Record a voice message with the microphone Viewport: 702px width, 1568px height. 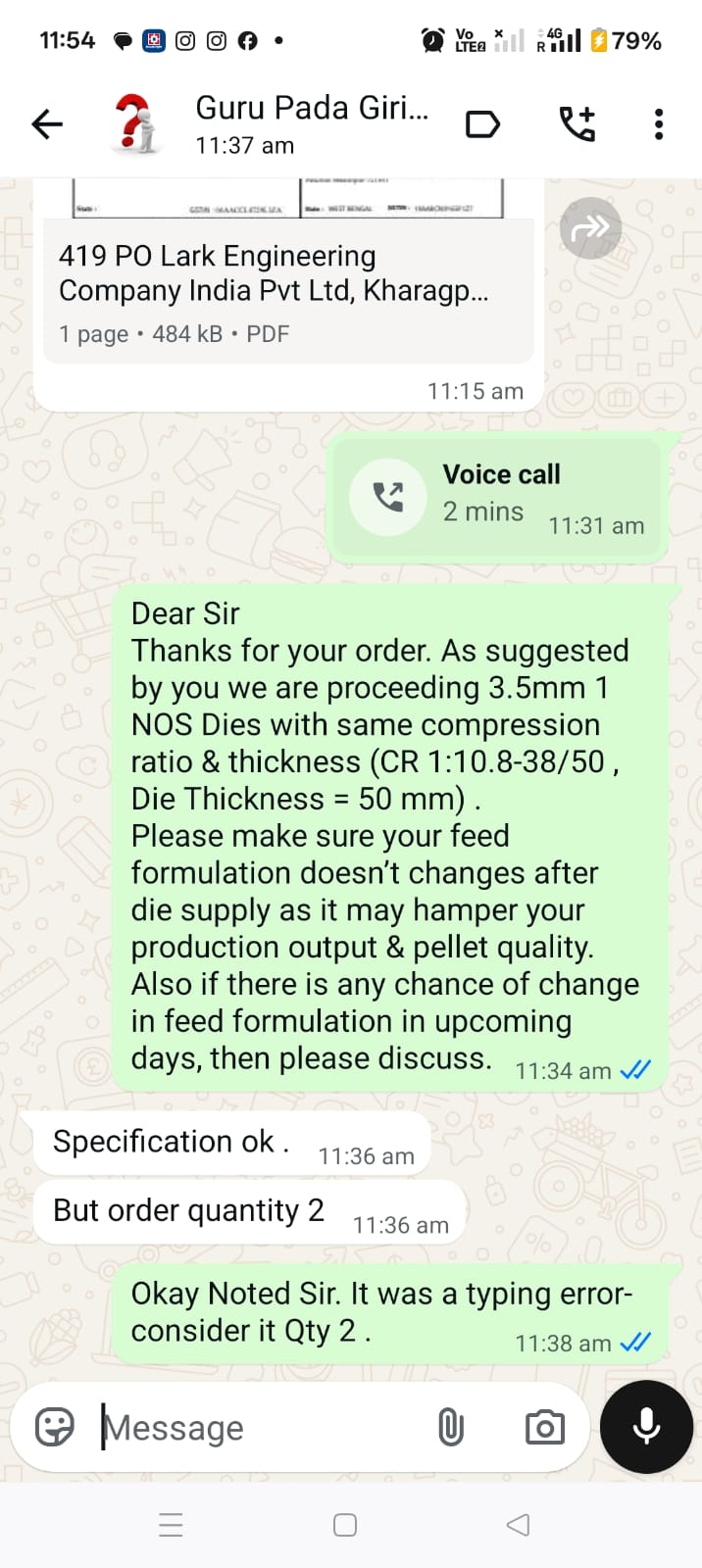coord(646,1427)
